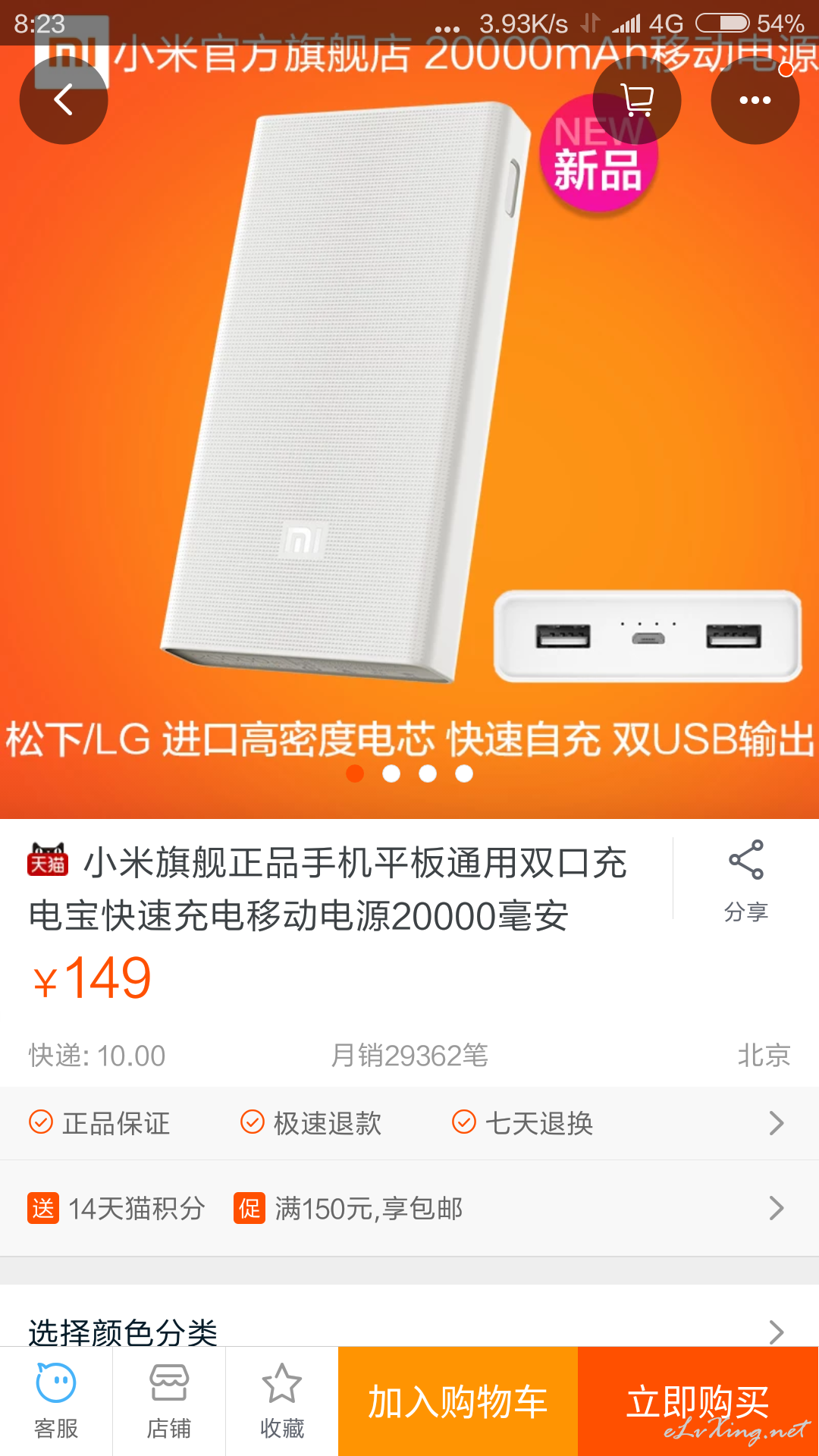Tap 加入购物车 to add to cart
819x1456 pixels.
(x=458, y=1401)
